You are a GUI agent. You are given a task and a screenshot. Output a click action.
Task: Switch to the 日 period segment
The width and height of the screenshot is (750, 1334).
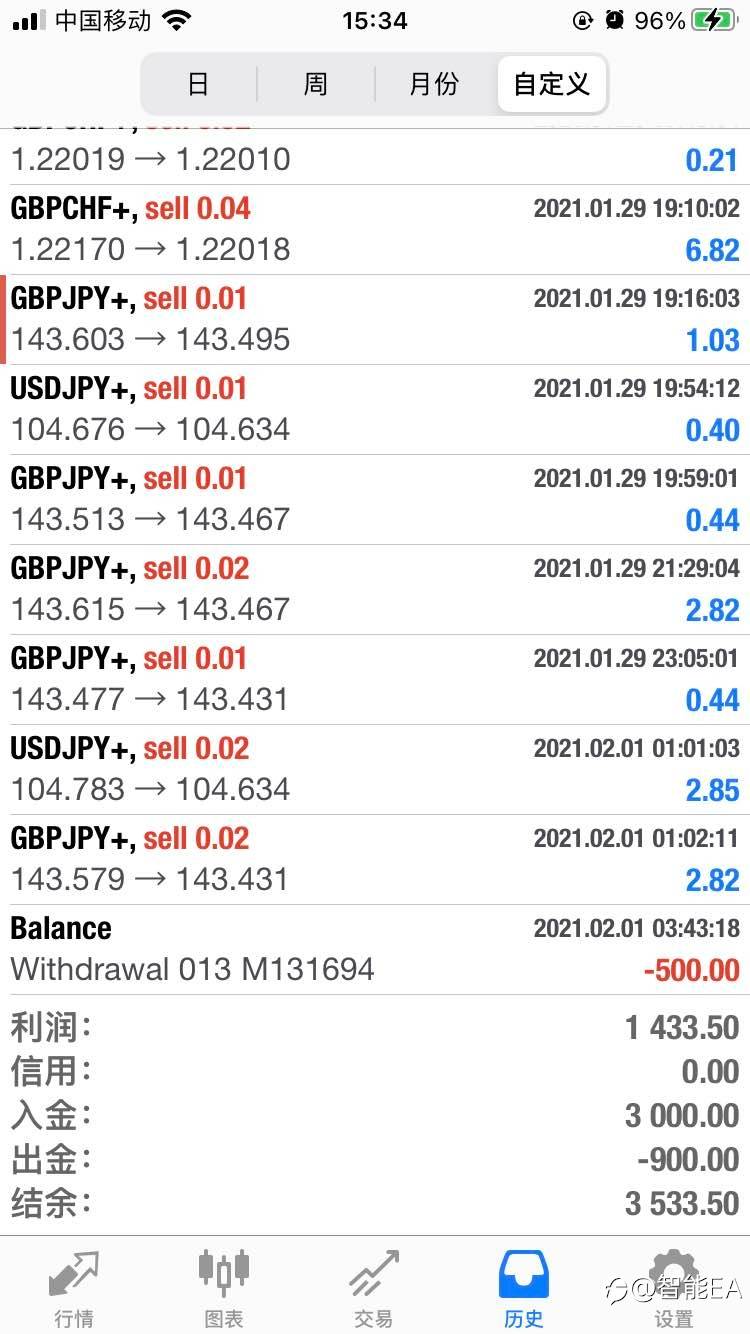(198, 84)
